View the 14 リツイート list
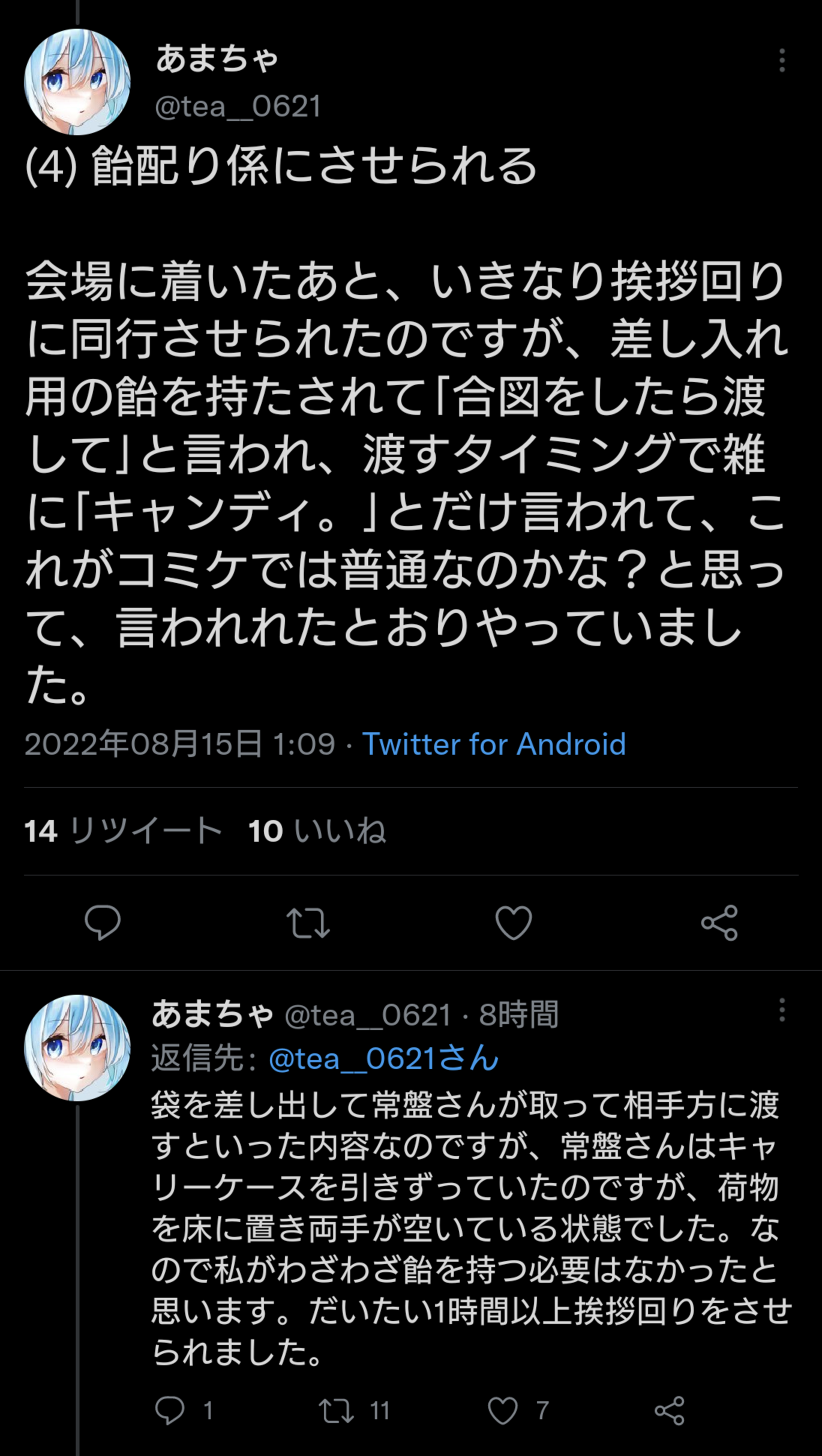The width and height of the screenshot is (822, 1456). (x=122, y=831)
